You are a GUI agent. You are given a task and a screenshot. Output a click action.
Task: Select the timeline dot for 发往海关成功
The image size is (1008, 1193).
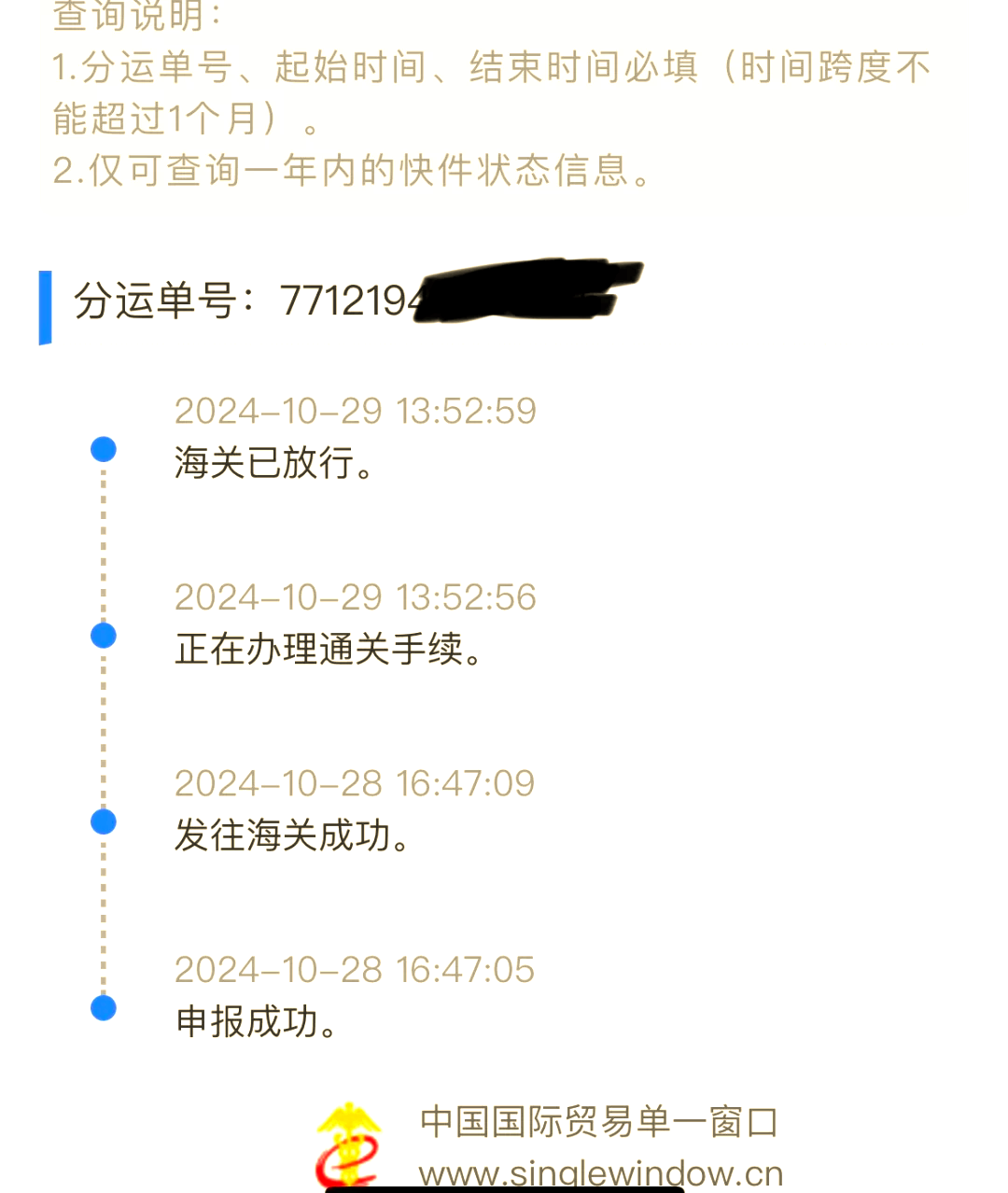101,823
